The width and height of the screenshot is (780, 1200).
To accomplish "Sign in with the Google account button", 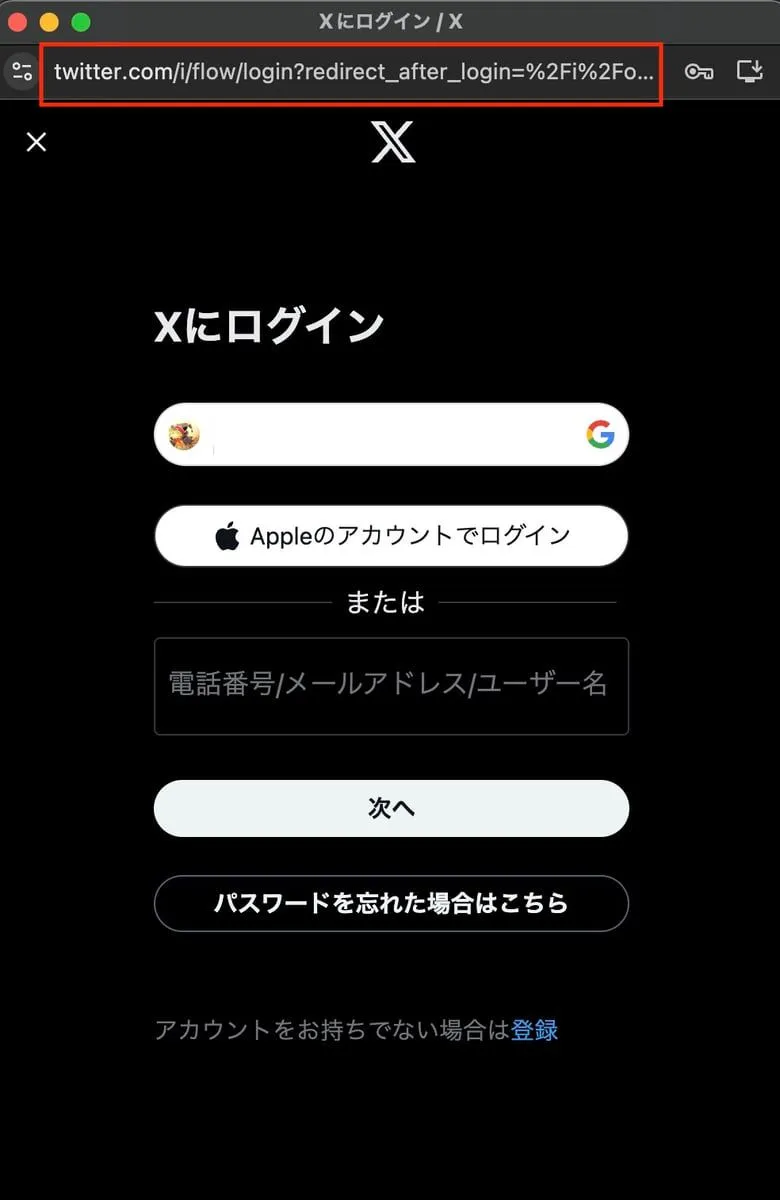I will [x=391, y=434].
